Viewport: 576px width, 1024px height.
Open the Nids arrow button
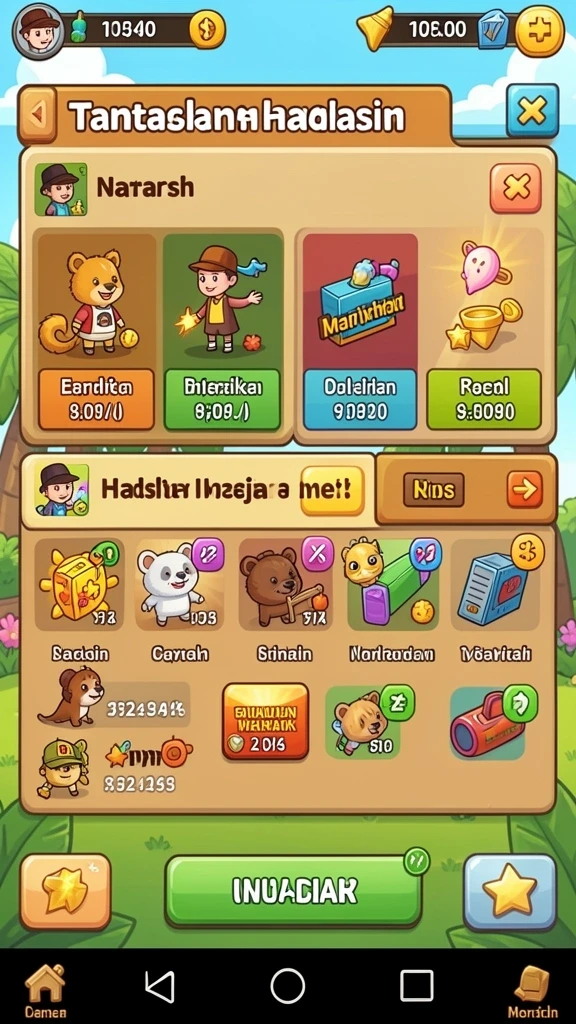[x=524, y=489]
